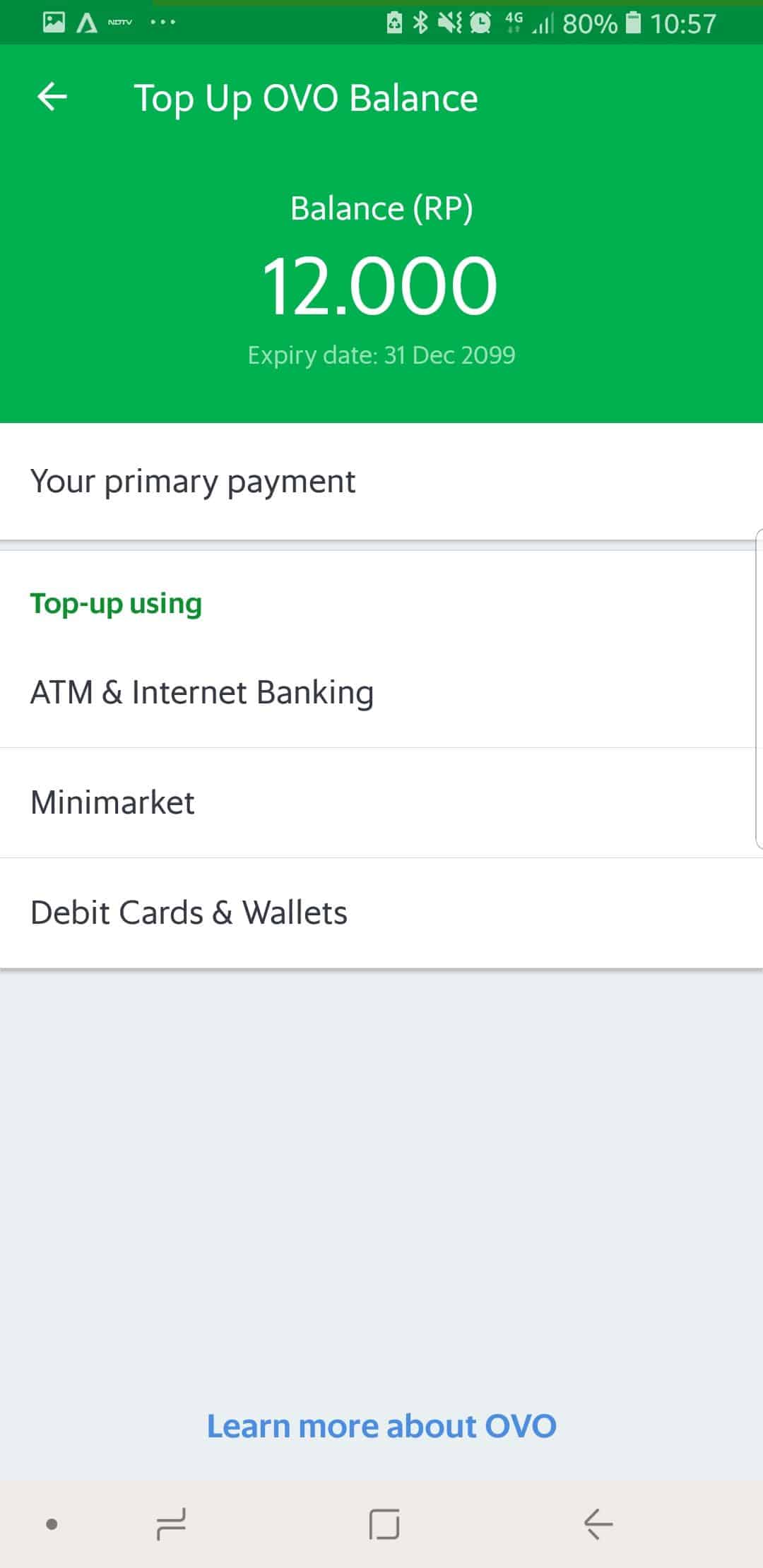Open Debit Cards & Wallets option
The height and width of the screenshot is (1568, 763).
(381, 913)
